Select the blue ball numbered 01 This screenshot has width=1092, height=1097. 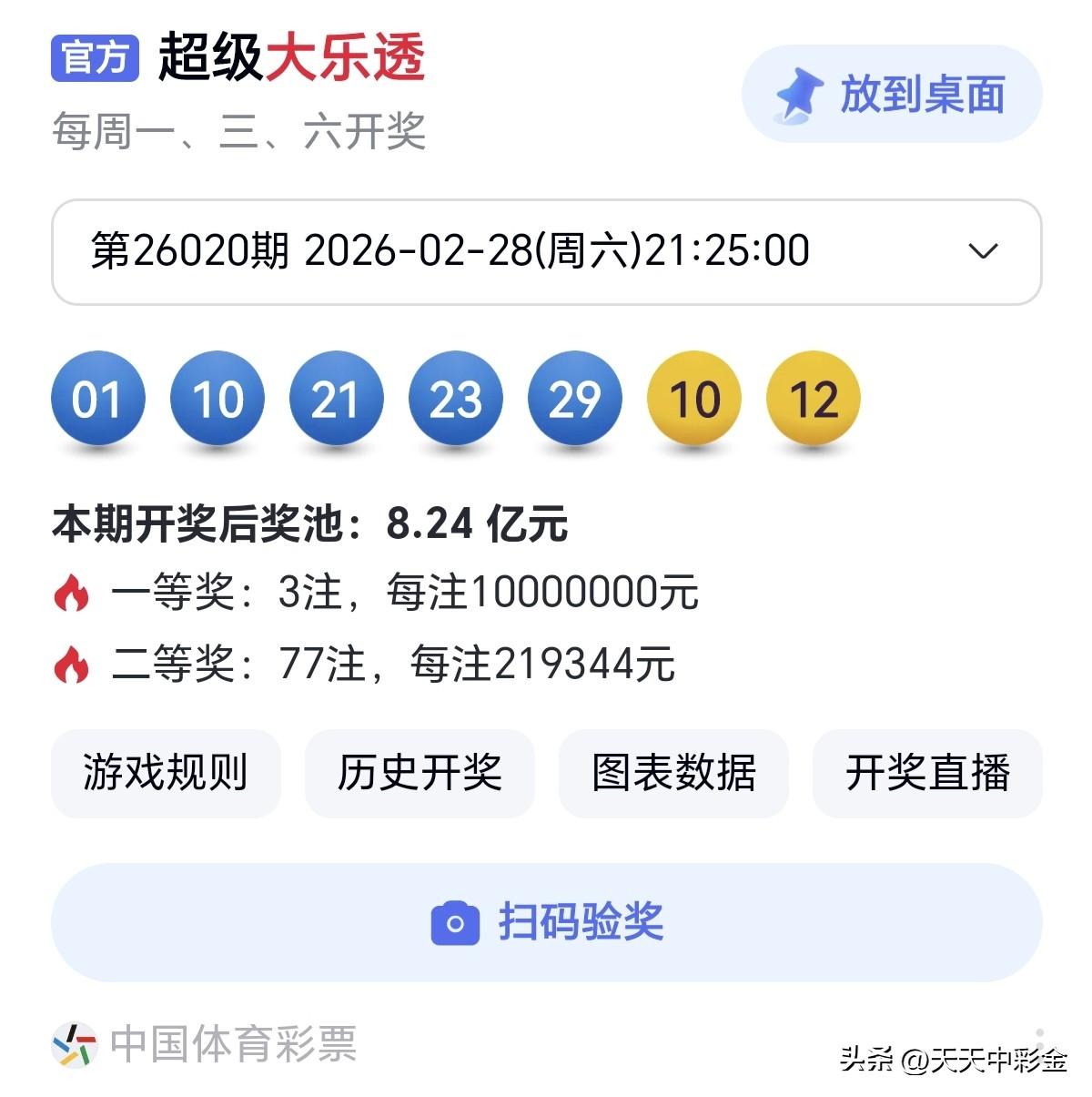(97, 398)
